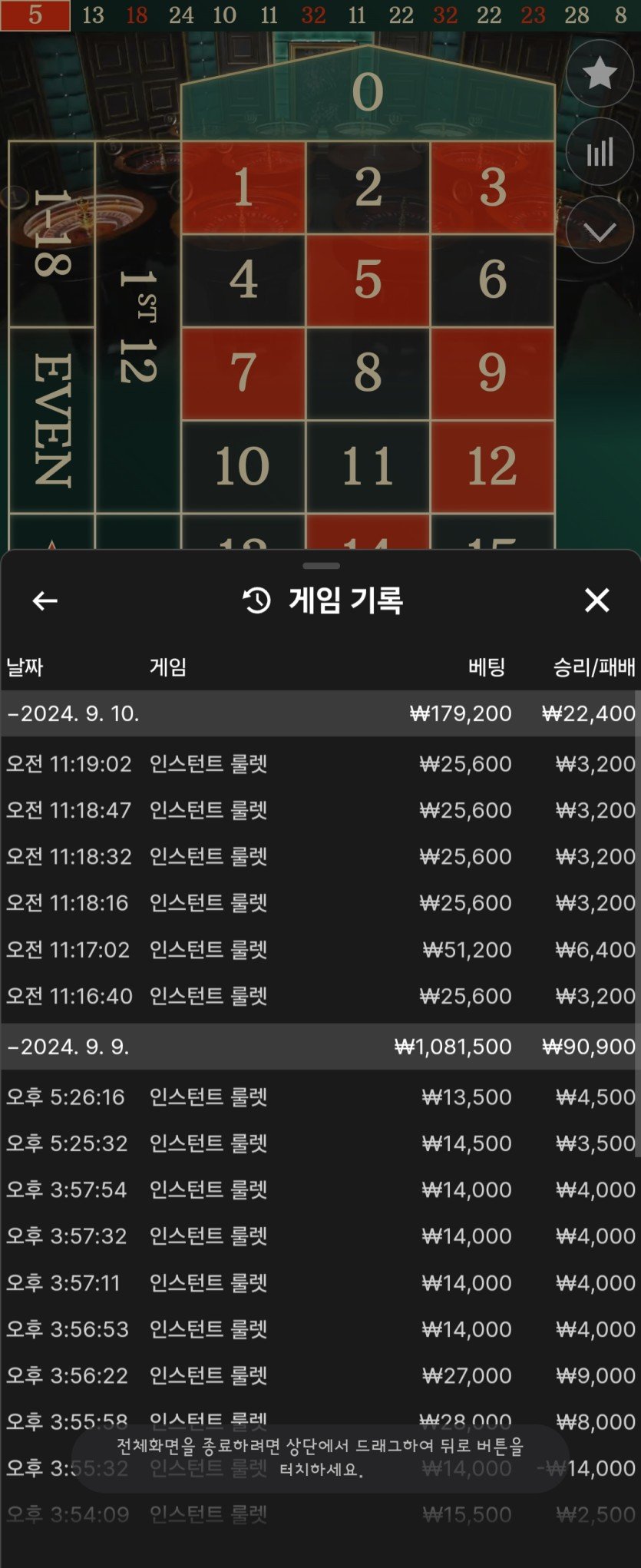The width and height of the screenshot is (641, 1568).
Task: Tap number 1 on the roulette table
Action: pos(243,187)
